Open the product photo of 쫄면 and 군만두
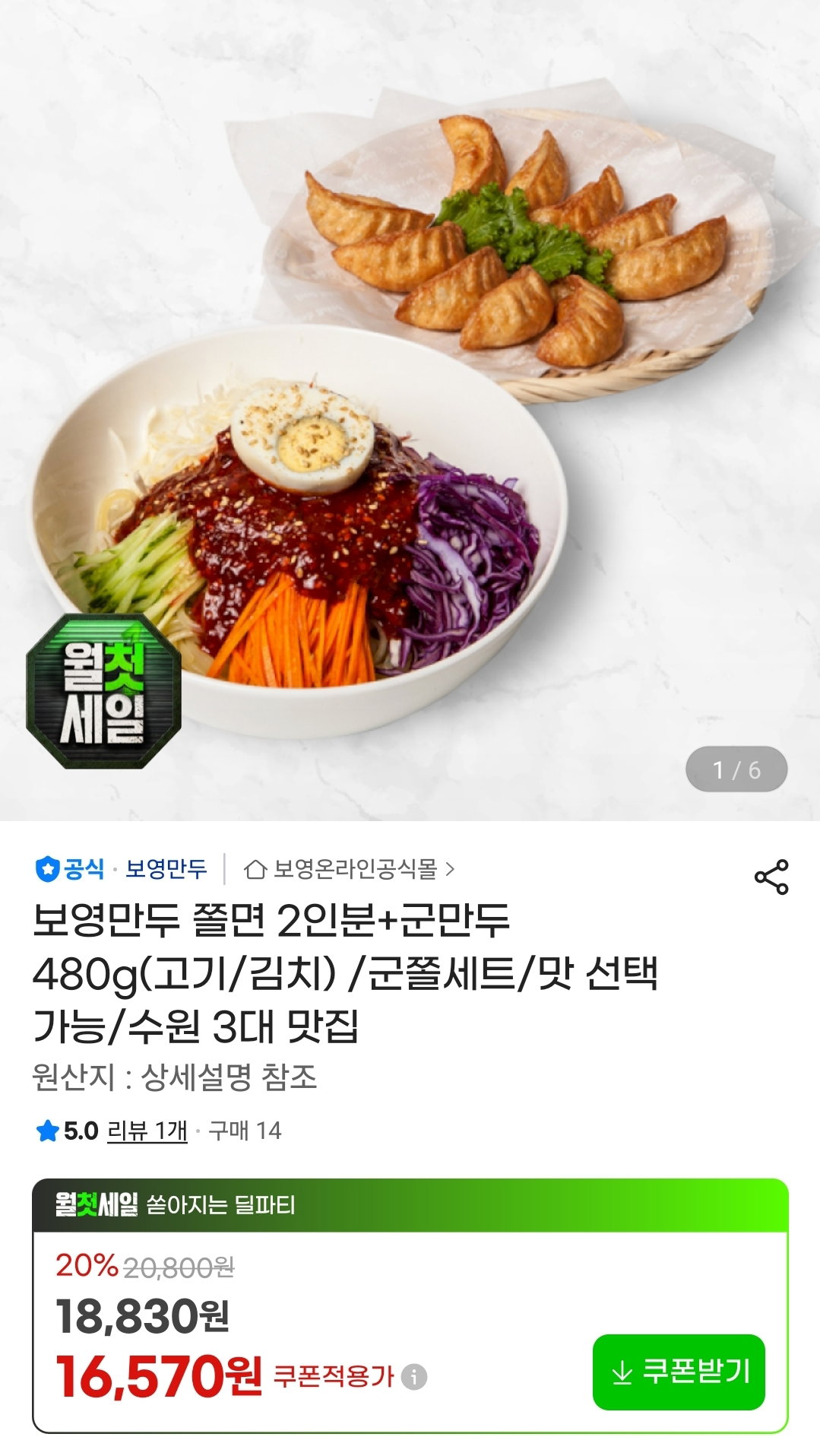 point(410,411)
